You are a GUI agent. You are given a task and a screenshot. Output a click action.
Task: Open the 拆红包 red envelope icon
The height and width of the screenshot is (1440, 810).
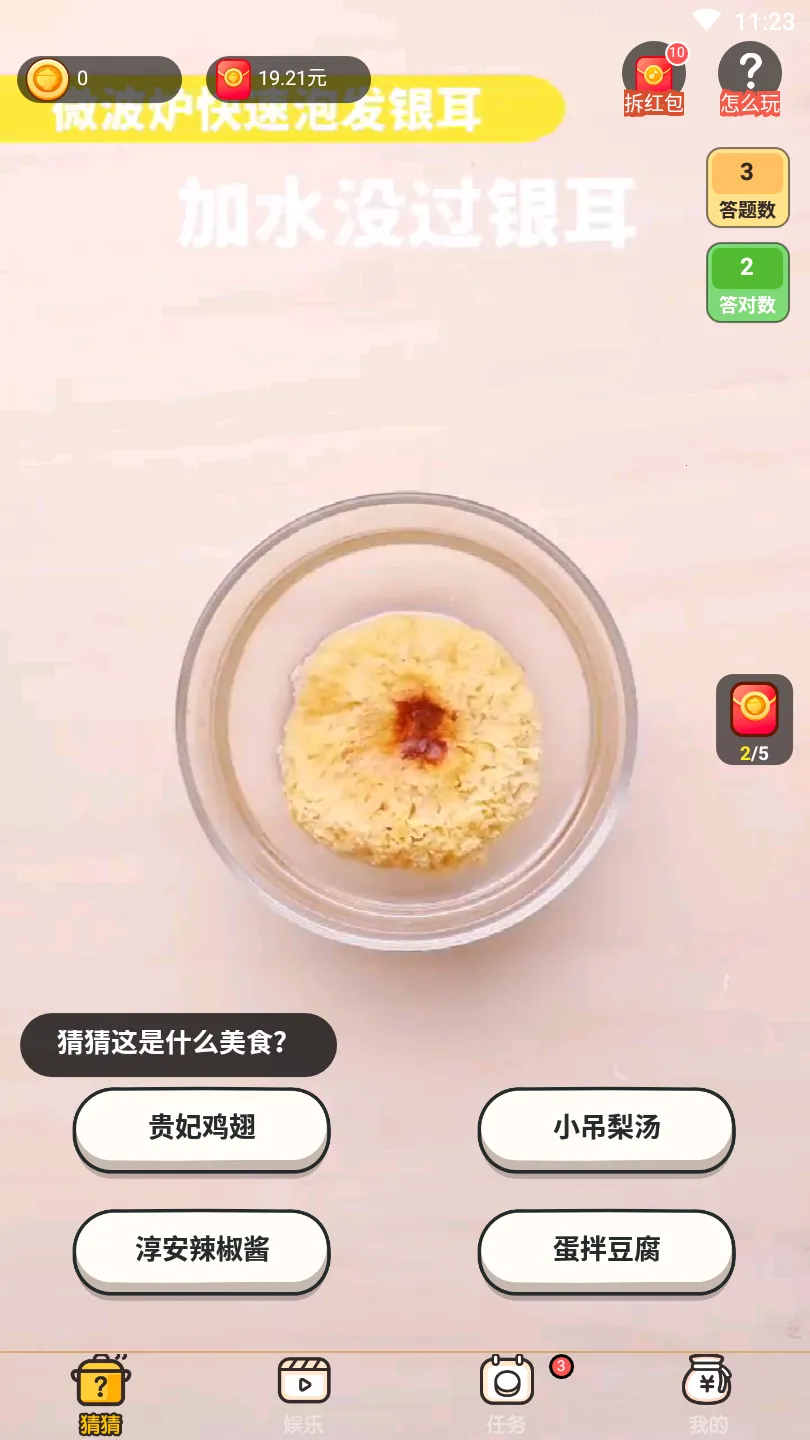tap(653, 79)
